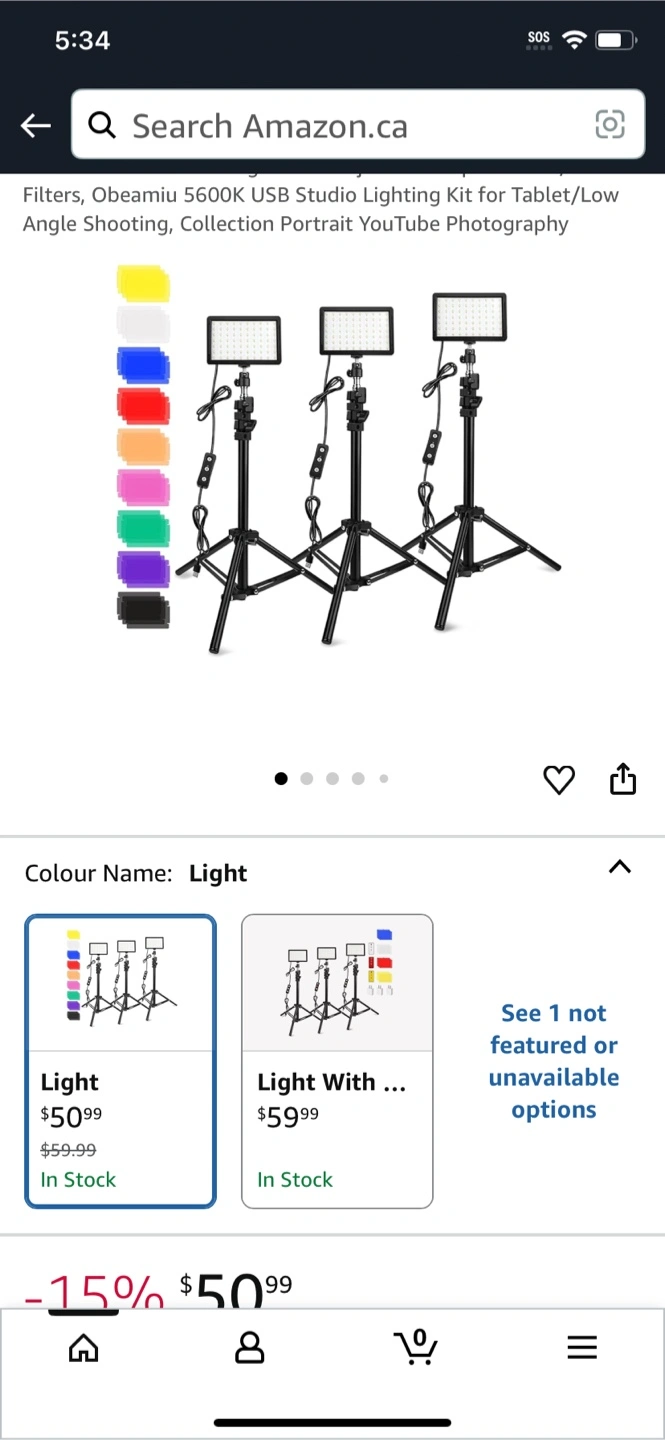Add this product to your wish list
Image resolution: width=665 pixels, height=1440 pixels.
559,780
